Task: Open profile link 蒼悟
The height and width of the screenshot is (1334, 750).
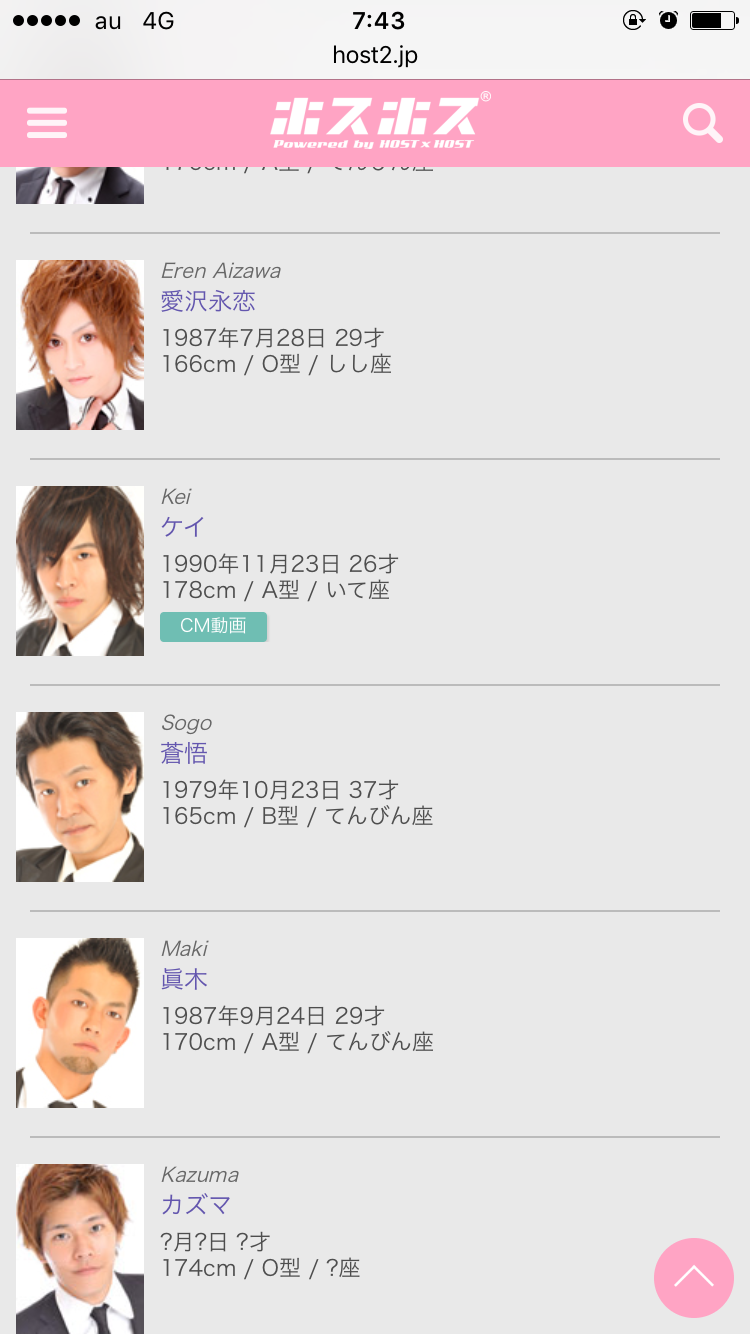Action: pyautogui.click(x=184, y=753)
